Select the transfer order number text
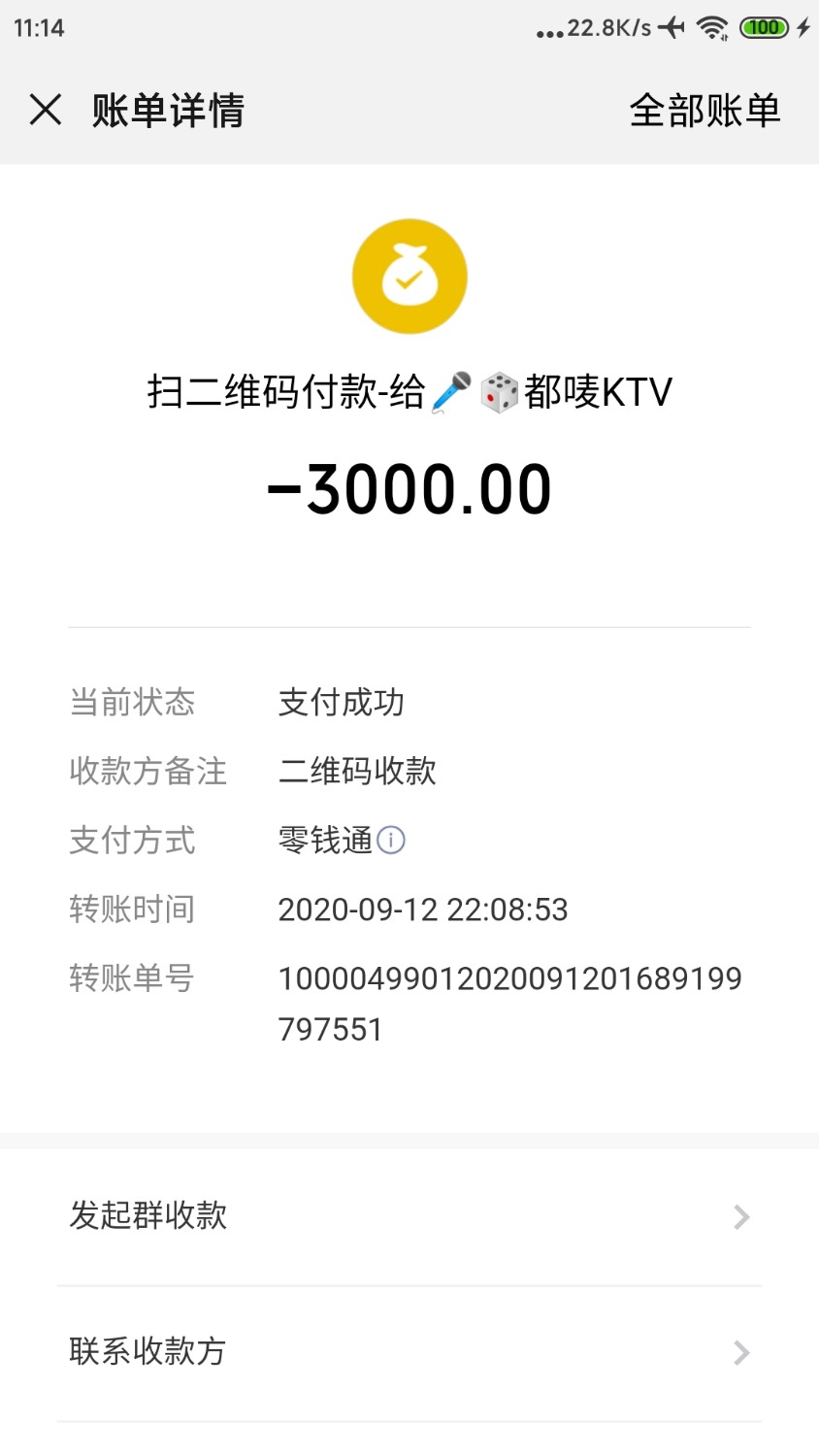This screenshot has width=819, height=1456. tap(510, 979)
